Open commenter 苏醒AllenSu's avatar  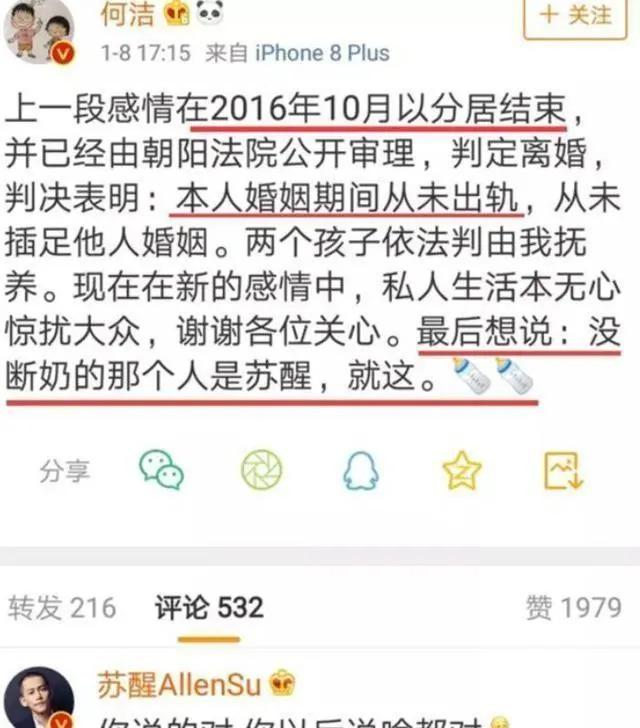point(38,698)
